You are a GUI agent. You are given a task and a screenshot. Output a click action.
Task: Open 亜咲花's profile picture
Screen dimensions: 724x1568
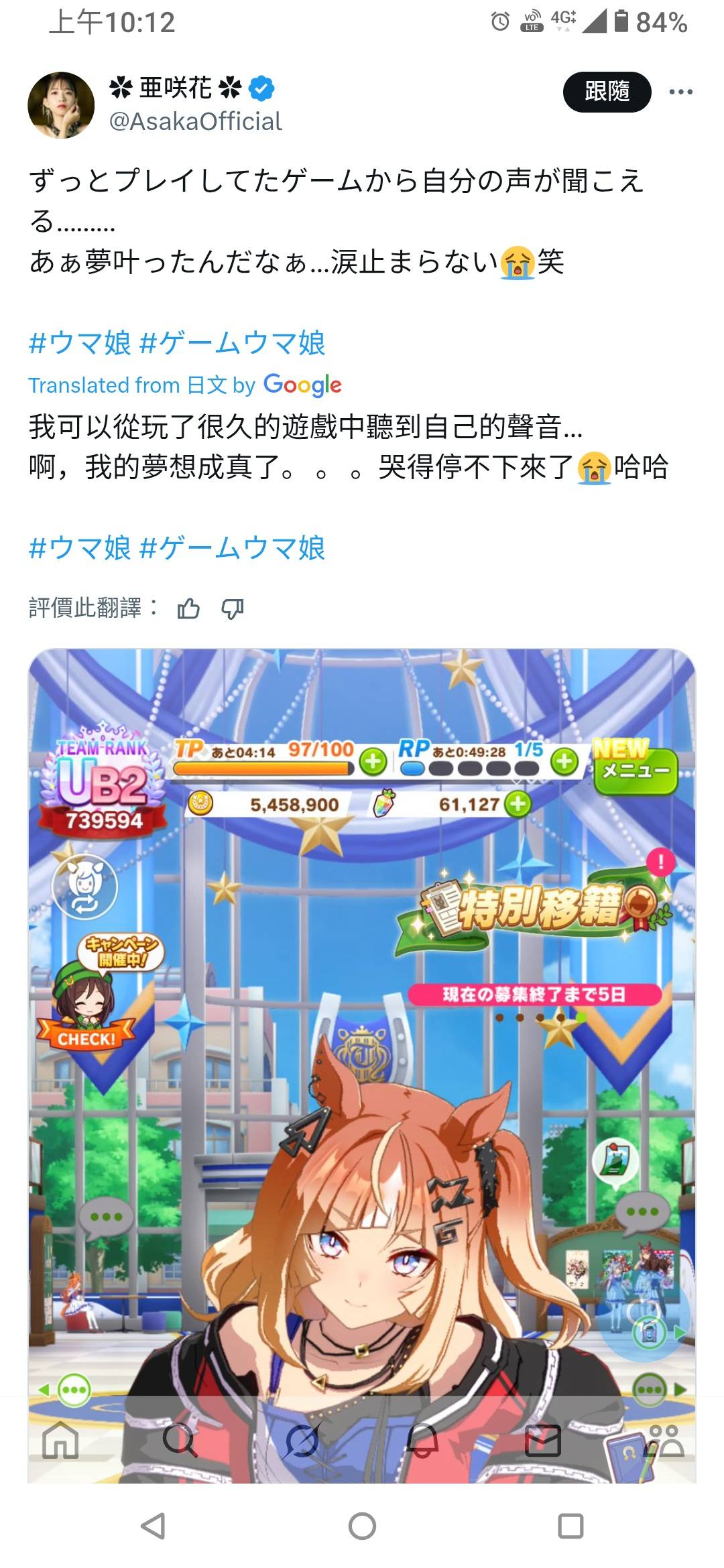61,105
